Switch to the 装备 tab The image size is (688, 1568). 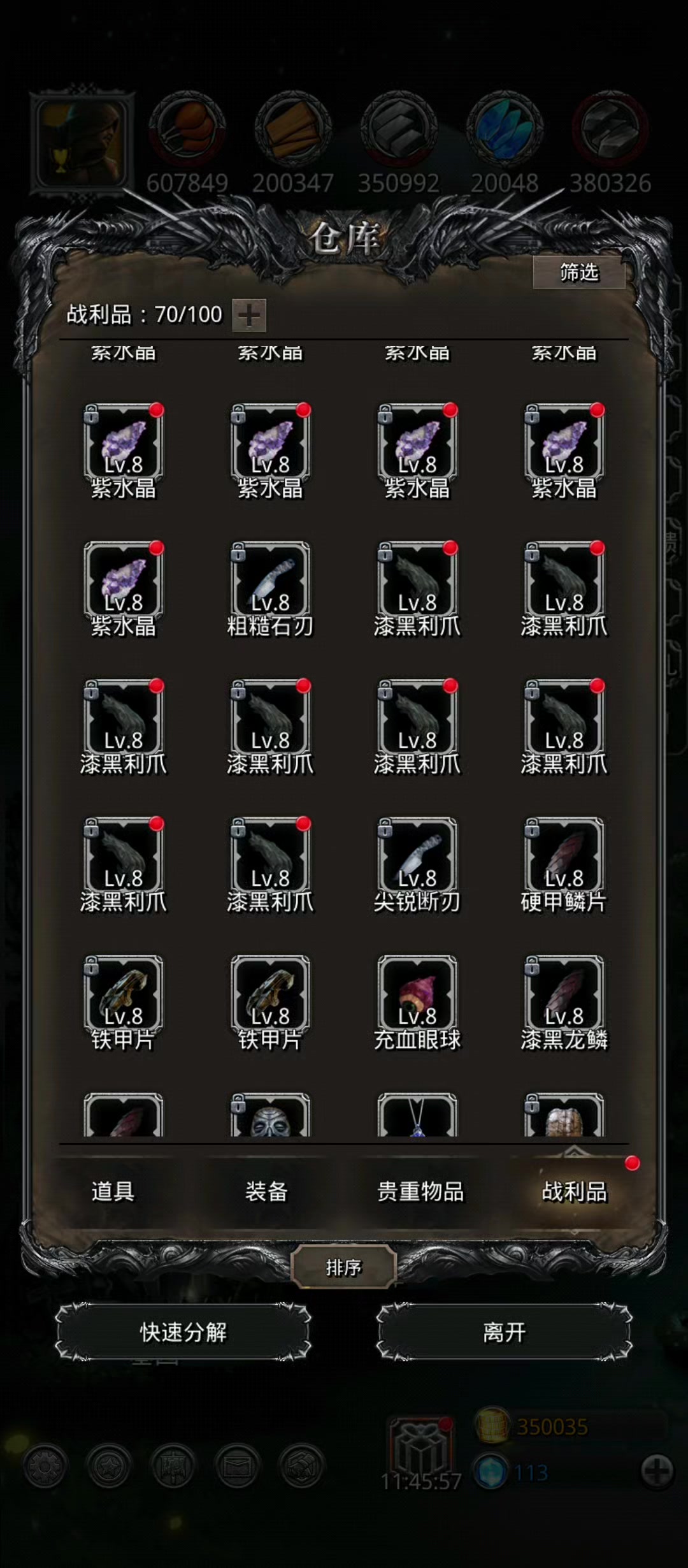click(266, 1191)
